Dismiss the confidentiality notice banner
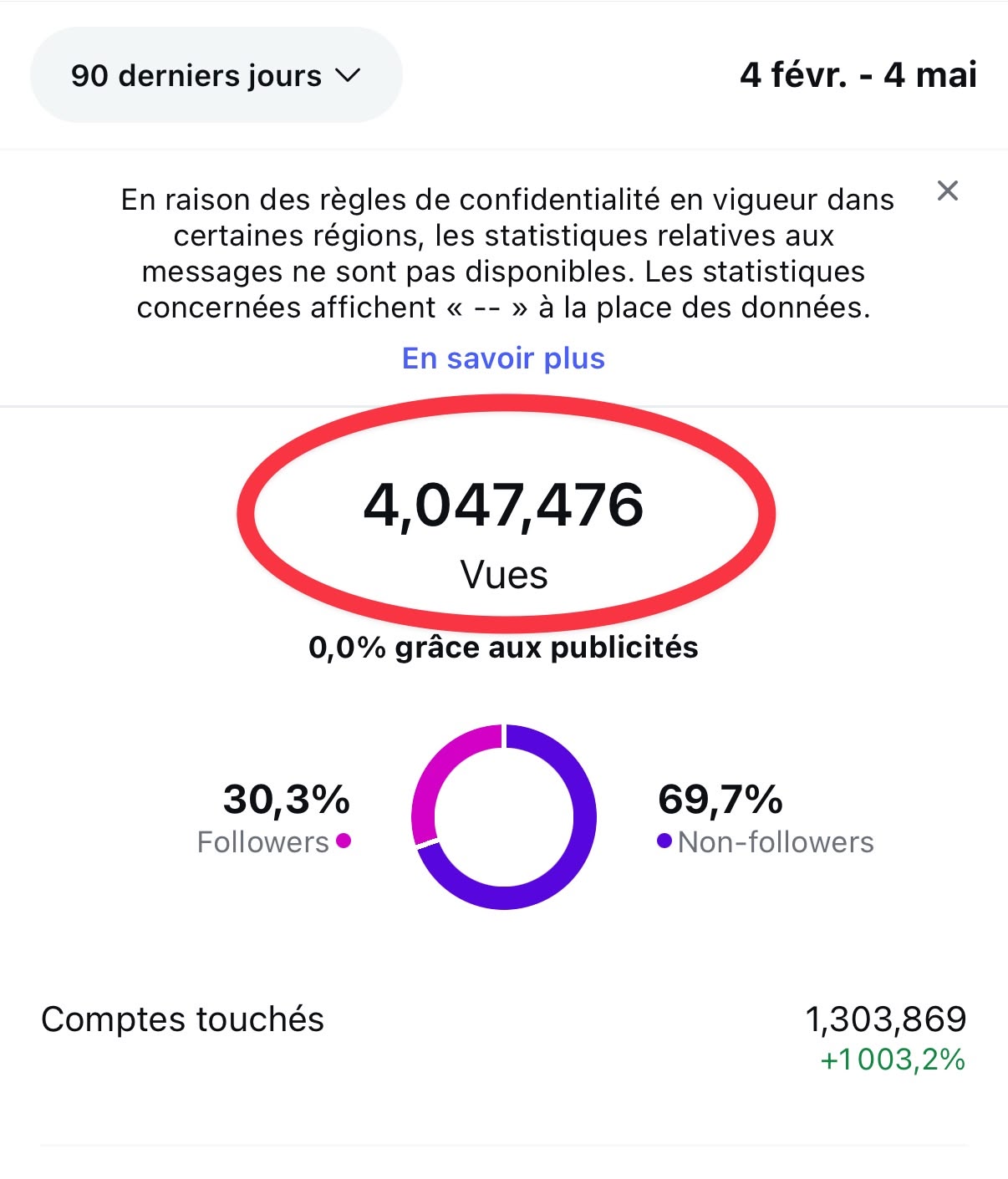Screen dimensions: 1008x1179 point(947,191)
